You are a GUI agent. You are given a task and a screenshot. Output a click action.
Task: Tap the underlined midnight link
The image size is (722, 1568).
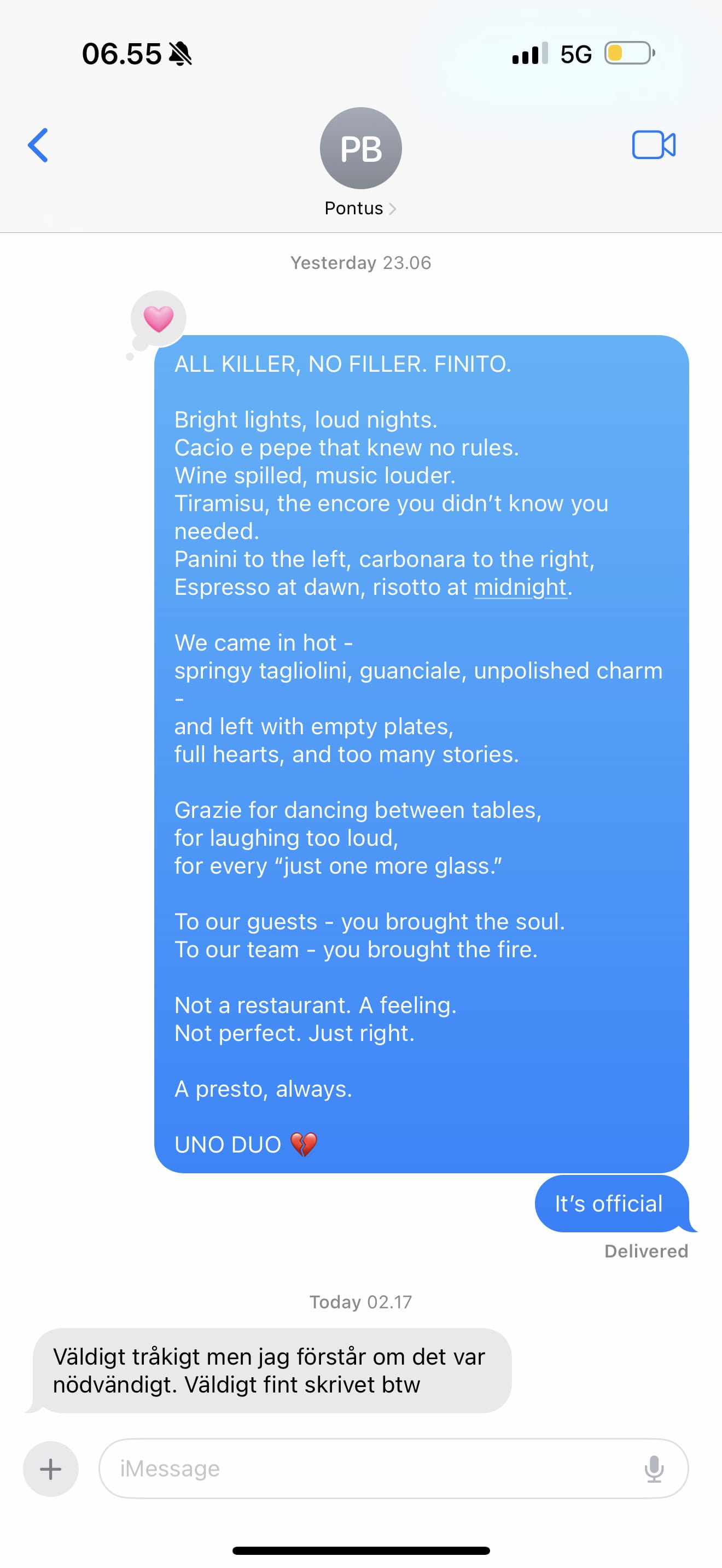pyautogui.click(x=520, y=587)
